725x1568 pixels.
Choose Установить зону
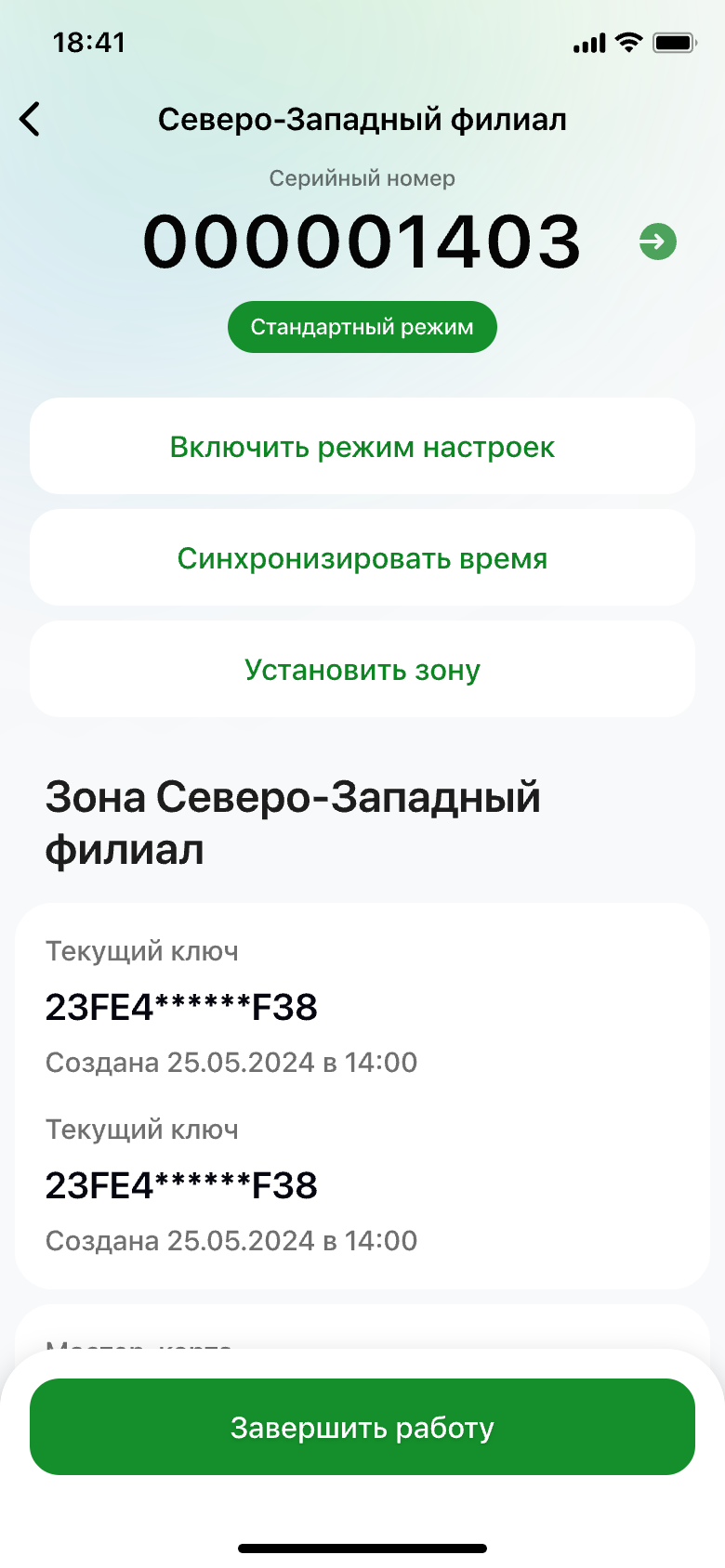pos(362,670)
